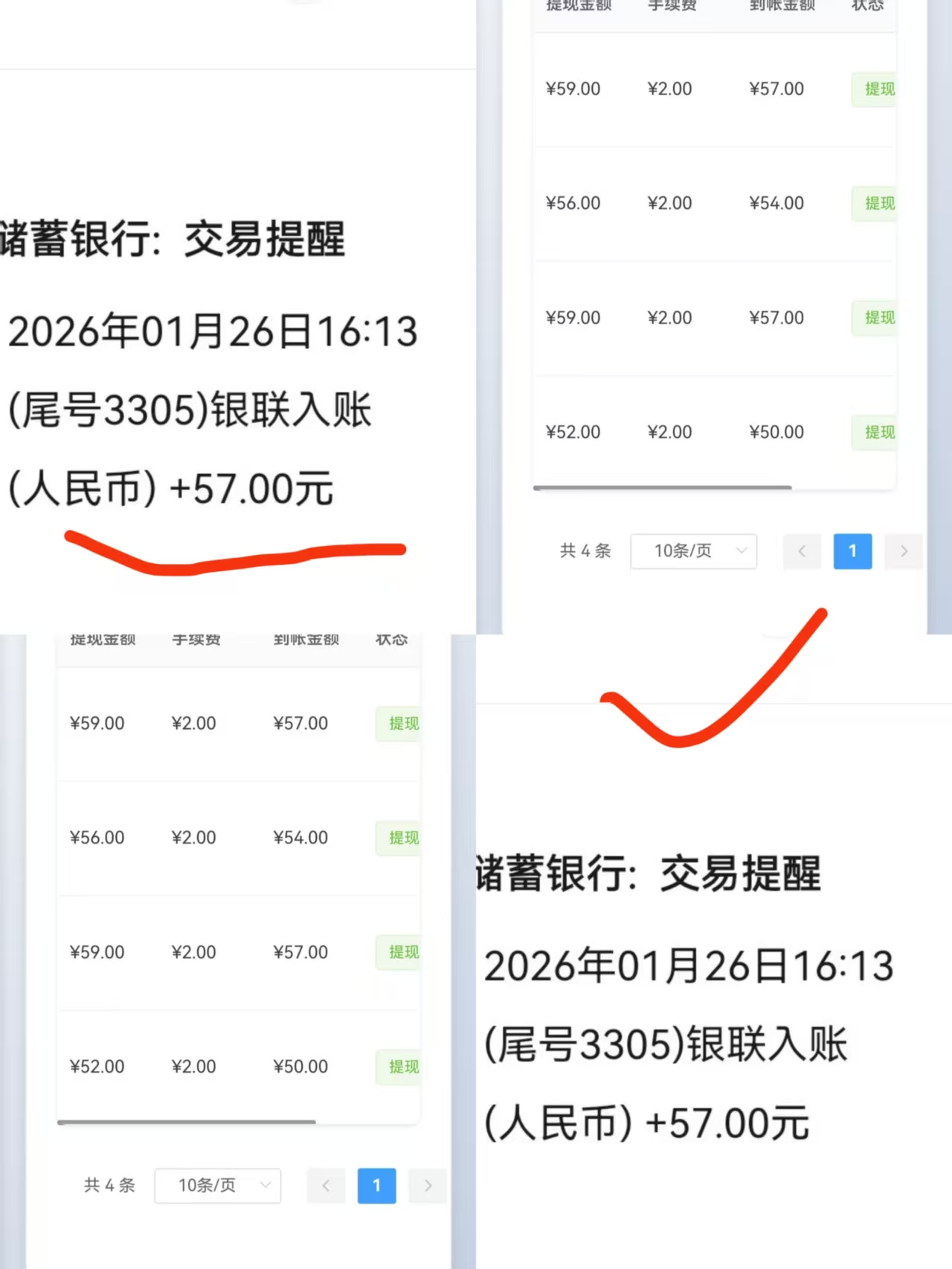Click the 到帐金额 column header in top table
Viewport: 952px width, 1269px height.
point(780,6)
